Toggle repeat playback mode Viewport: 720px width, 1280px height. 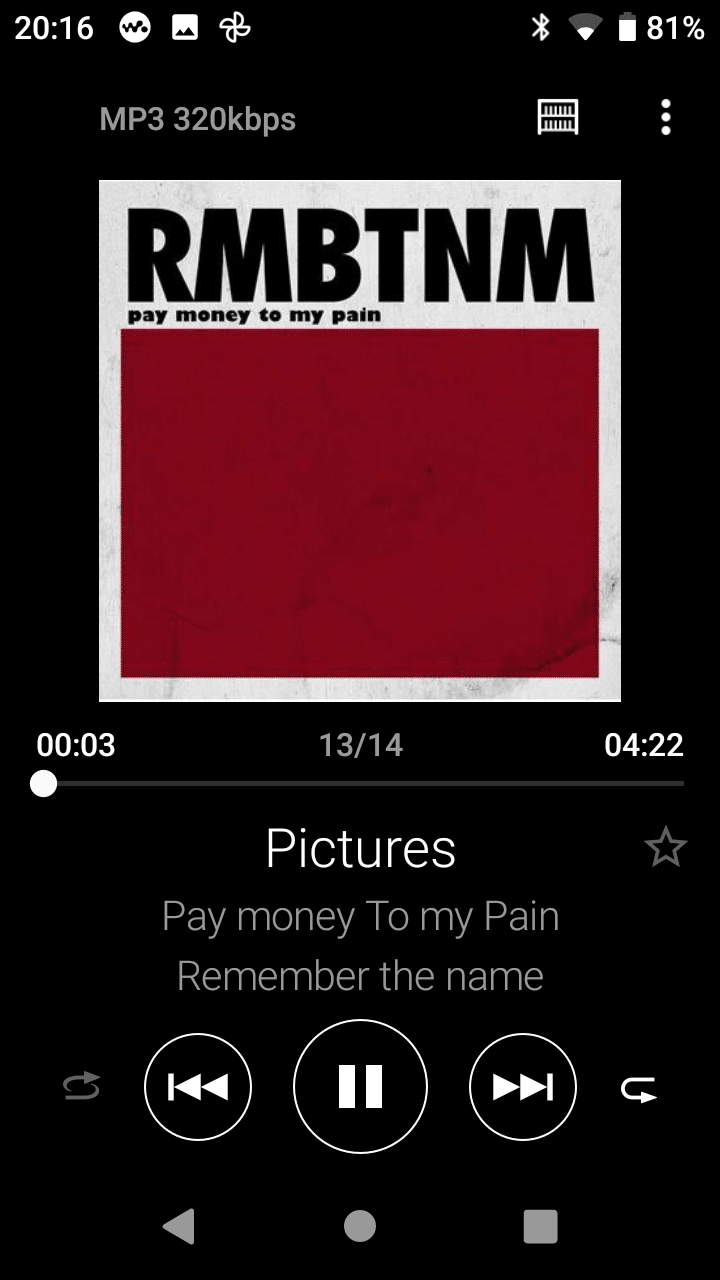638,1088
